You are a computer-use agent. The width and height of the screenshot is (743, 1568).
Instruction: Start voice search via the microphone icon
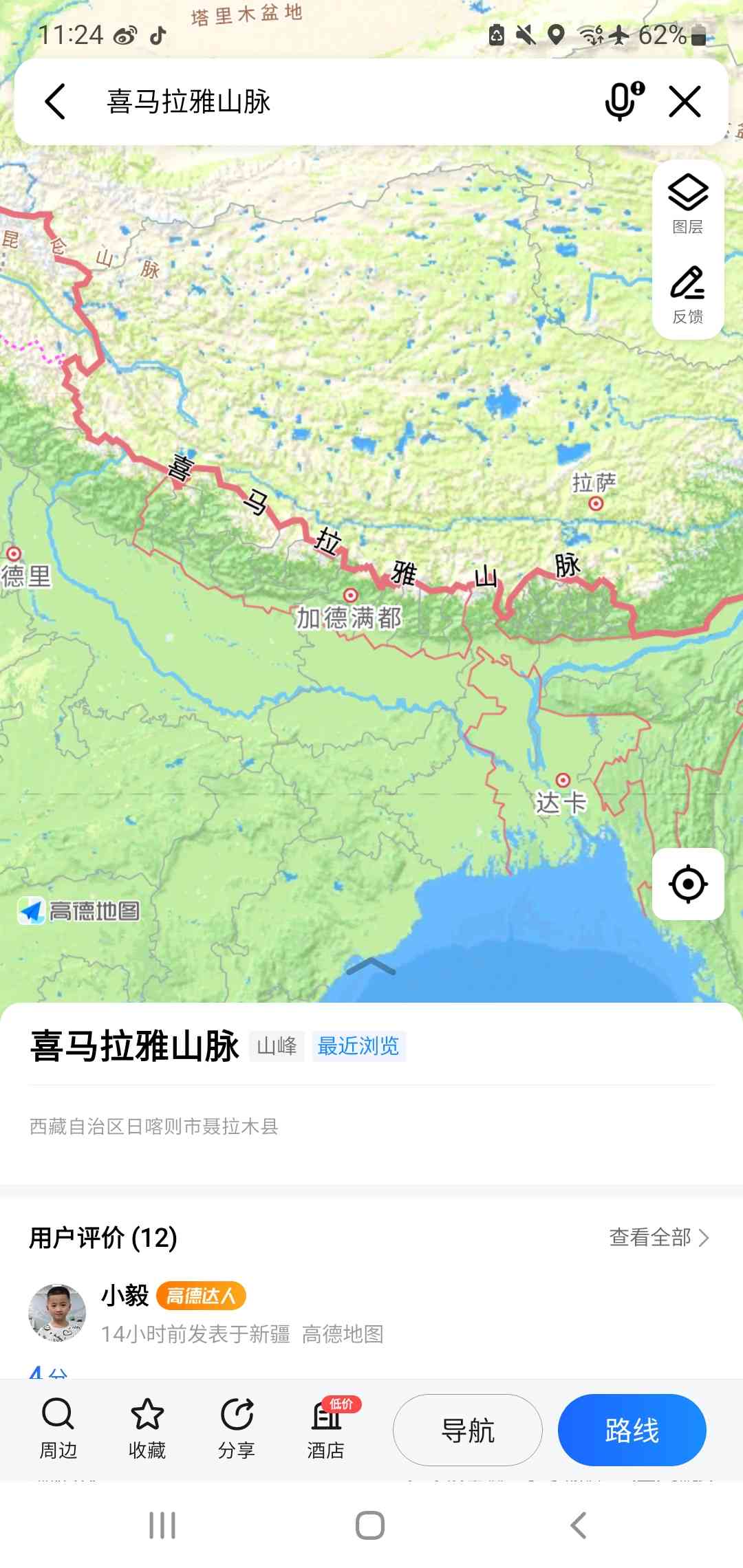point(624,101)
